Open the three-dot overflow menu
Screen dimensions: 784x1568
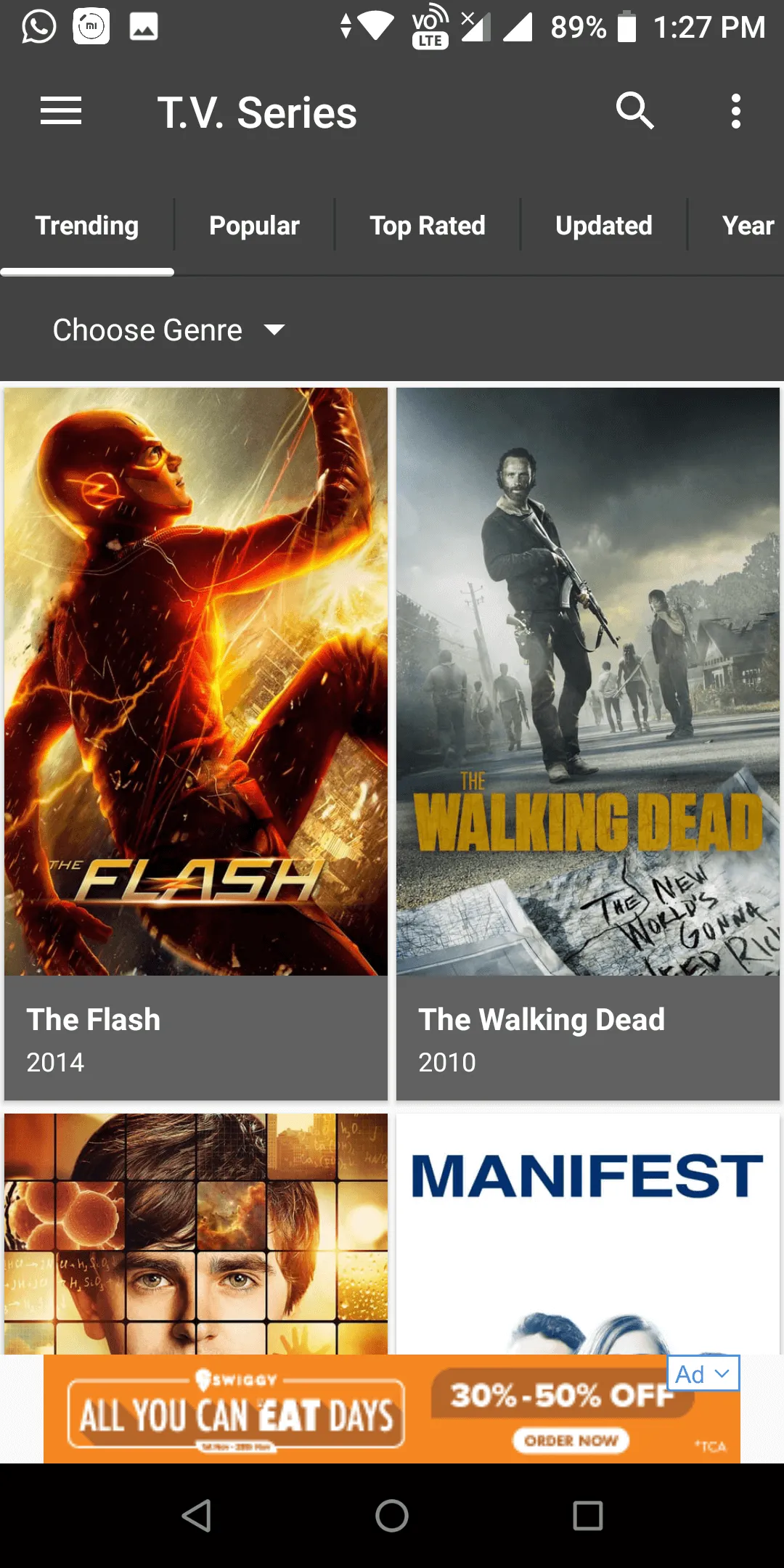click(x=736, y=111)
